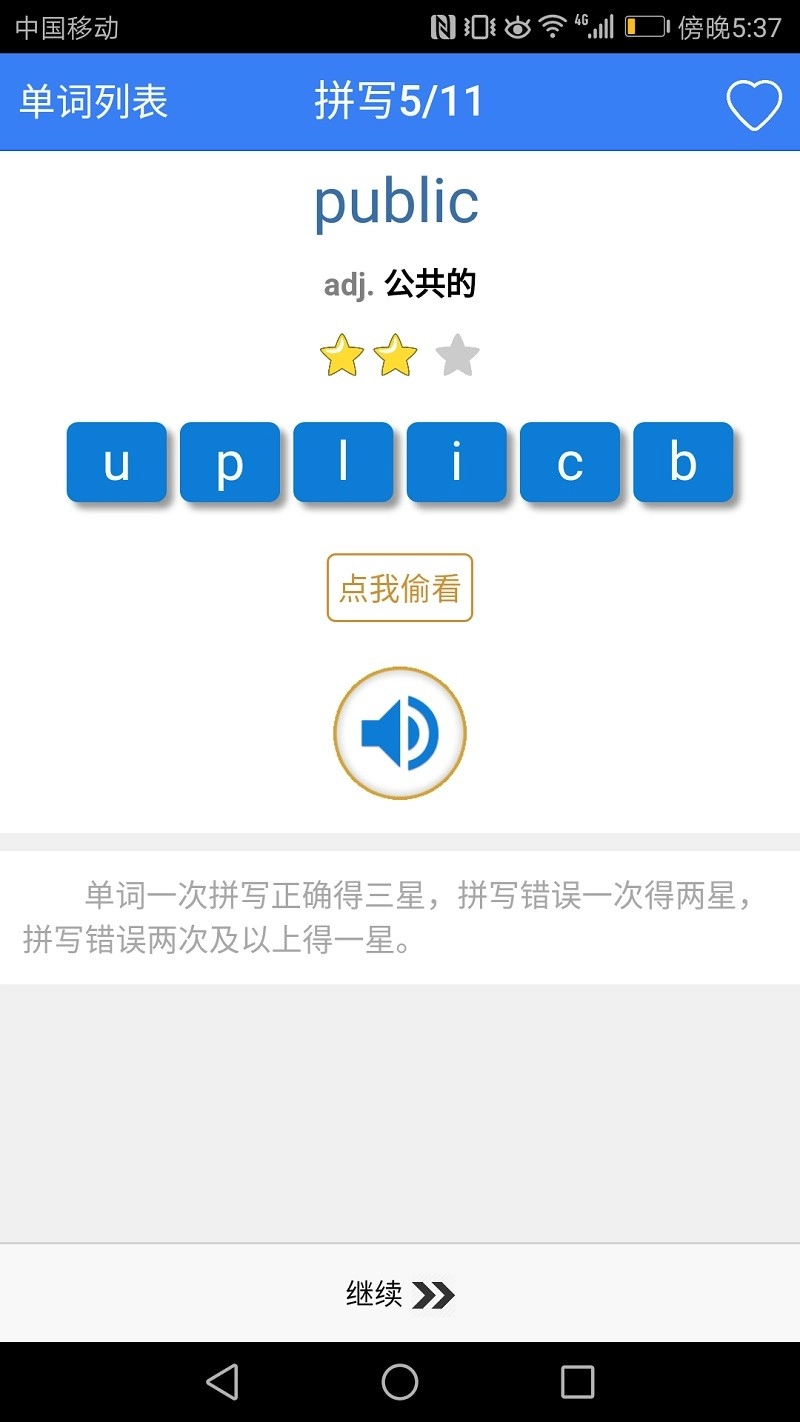Add this word to favorites with heart icon

[753, 104]
